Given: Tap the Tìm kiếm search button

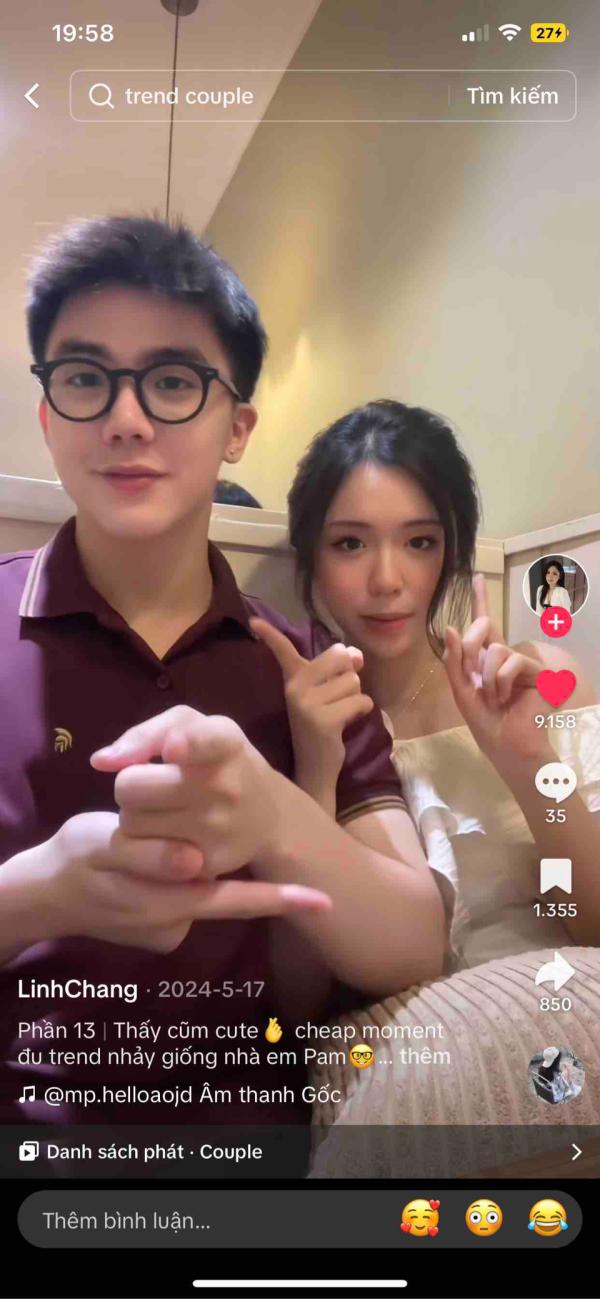Looking at the screenshot, I should click(x=512, y=96).
